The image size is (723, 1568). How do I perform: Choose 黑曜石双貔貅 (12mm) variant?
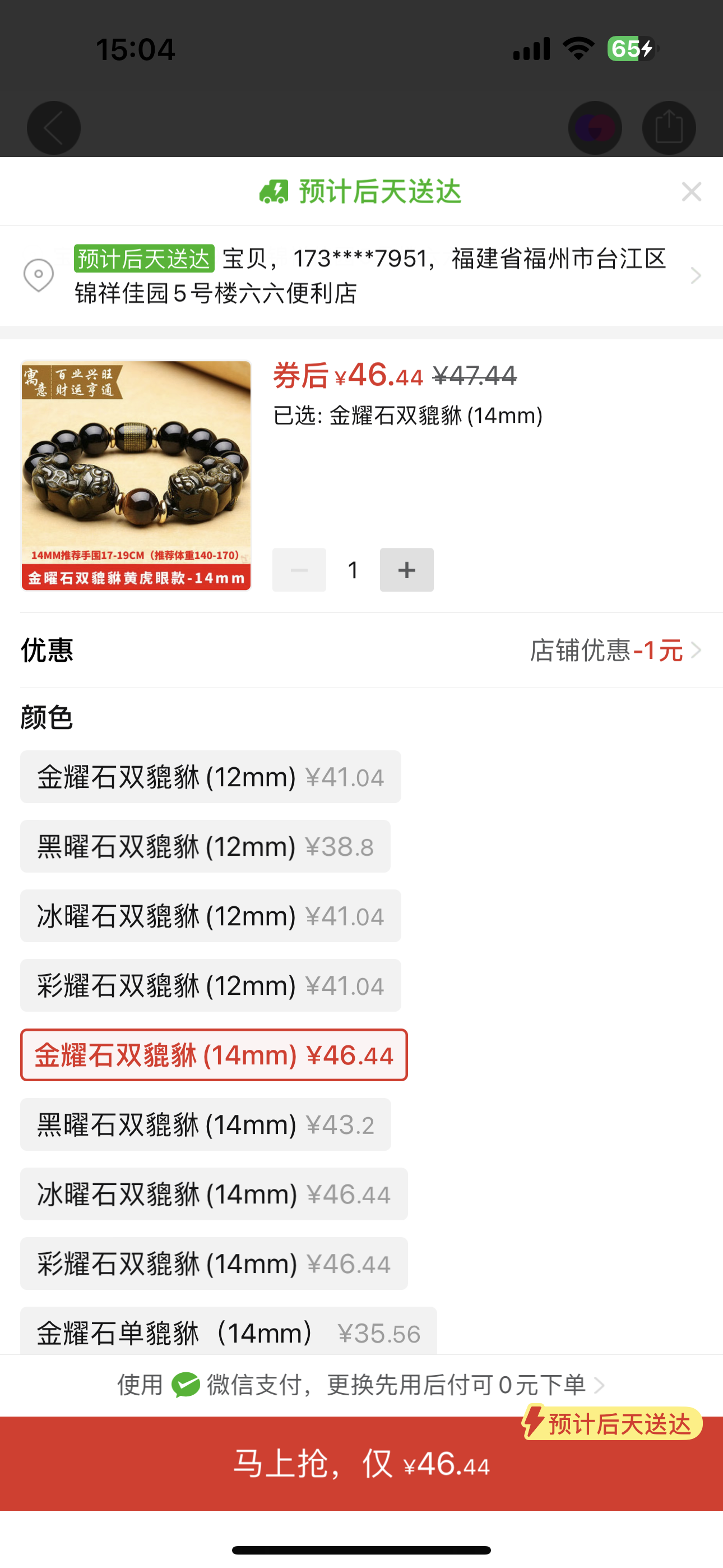tap(205, 847)
